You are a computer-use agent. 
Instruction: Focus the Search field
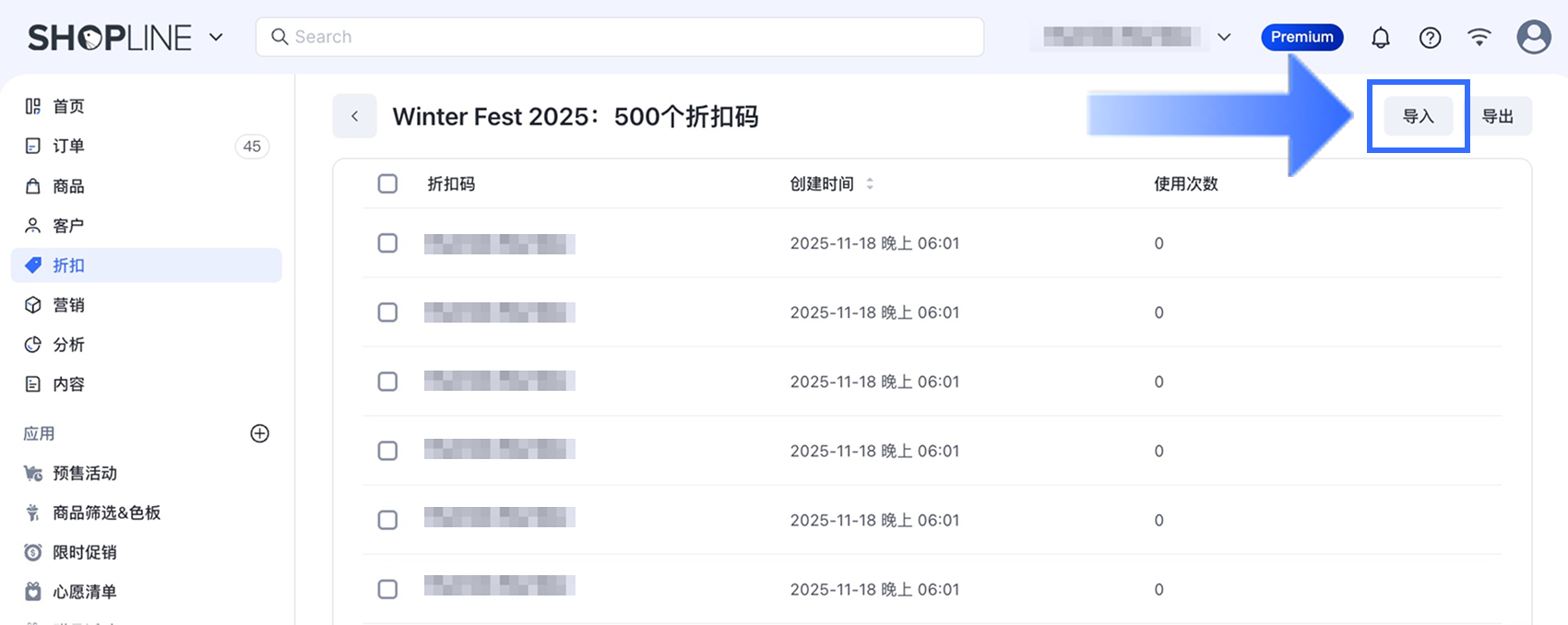(x=620, y=37)
